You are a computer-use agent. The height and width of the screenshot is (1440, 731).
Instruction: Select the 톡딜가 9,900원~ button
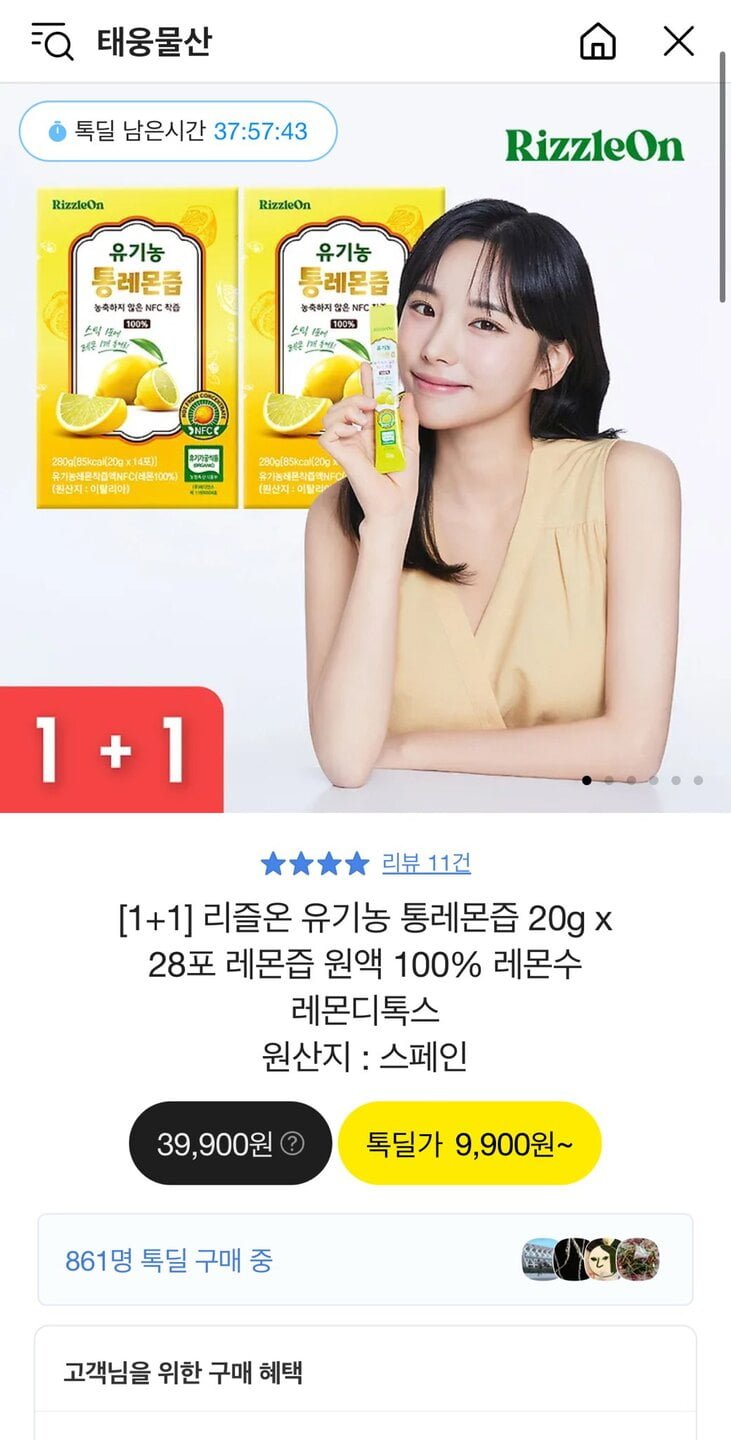tap(469, 1144)
